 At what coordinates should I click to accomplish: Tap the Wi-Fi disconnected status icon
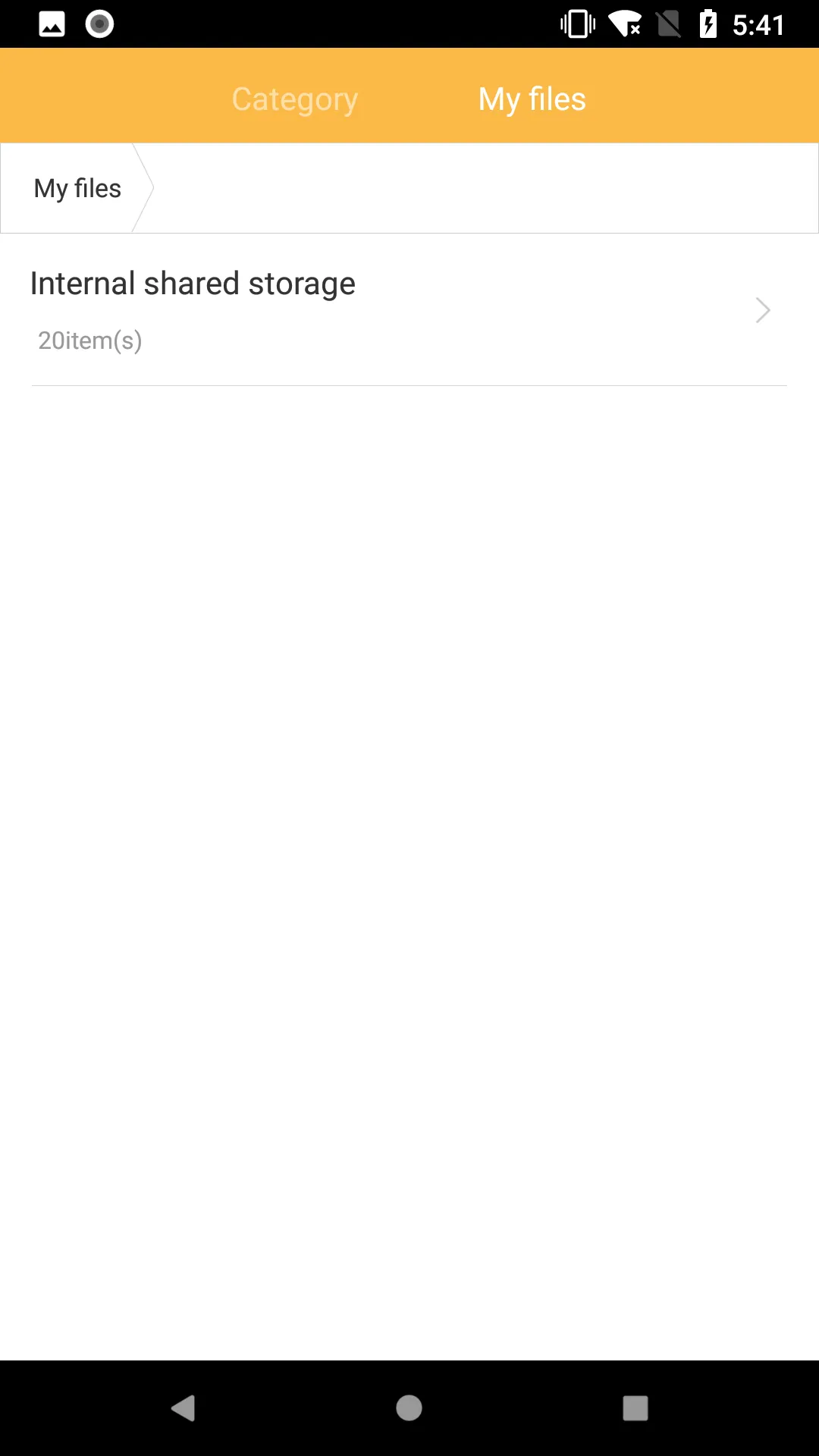point(623,25)
